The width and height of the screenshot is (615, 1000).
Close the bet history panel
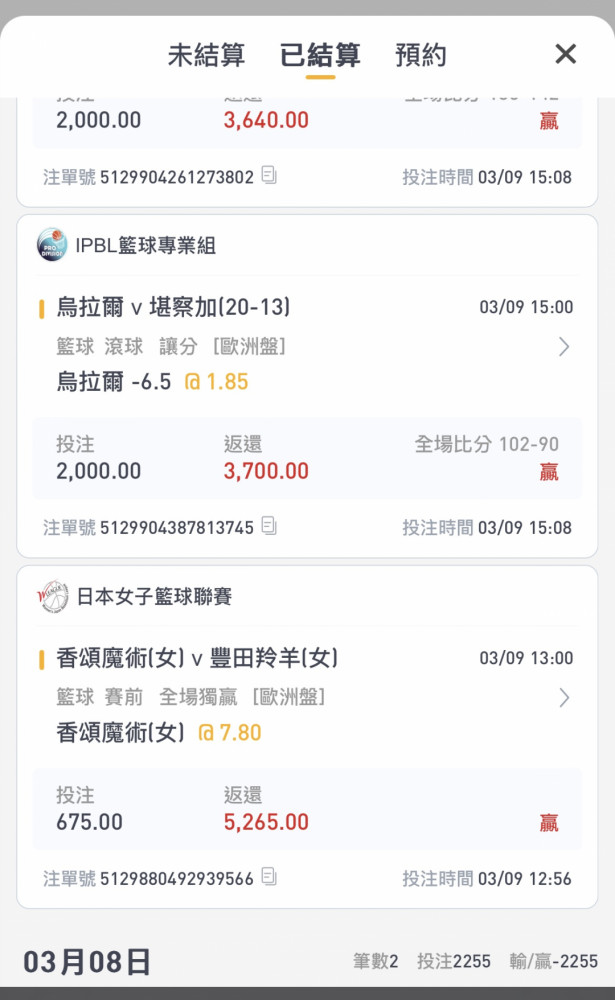tap(566, 54)
